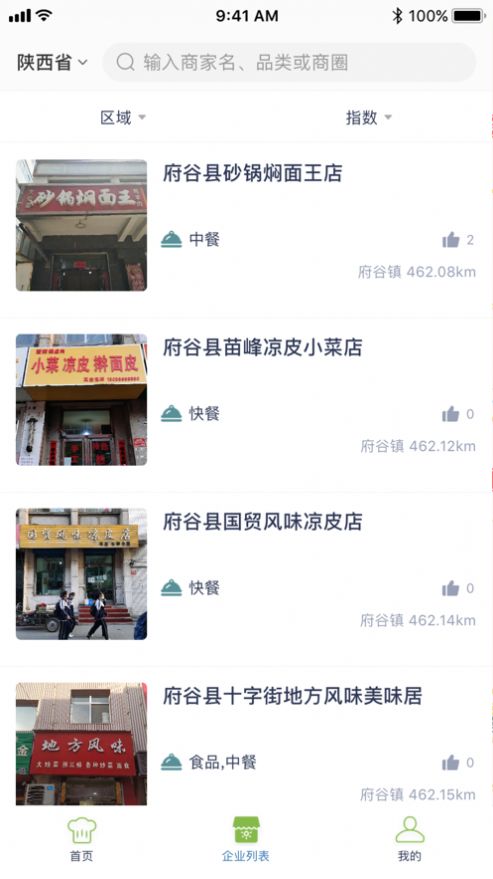Viewport: 493px width, 879px height.
Task: Open the 陕西省 province selector
Action: [x=52, y=62]
